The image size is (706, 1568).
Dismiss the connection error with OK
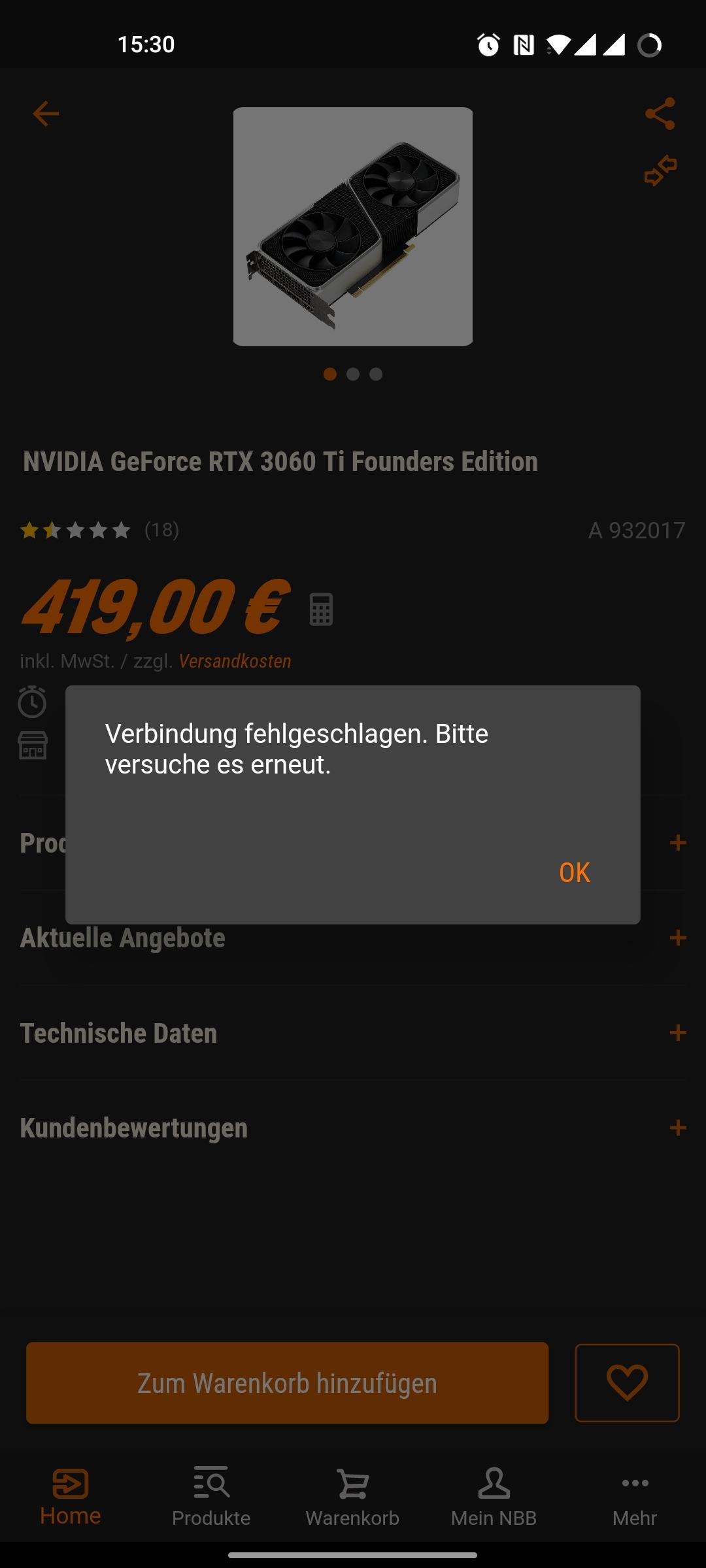coord(574,873)
